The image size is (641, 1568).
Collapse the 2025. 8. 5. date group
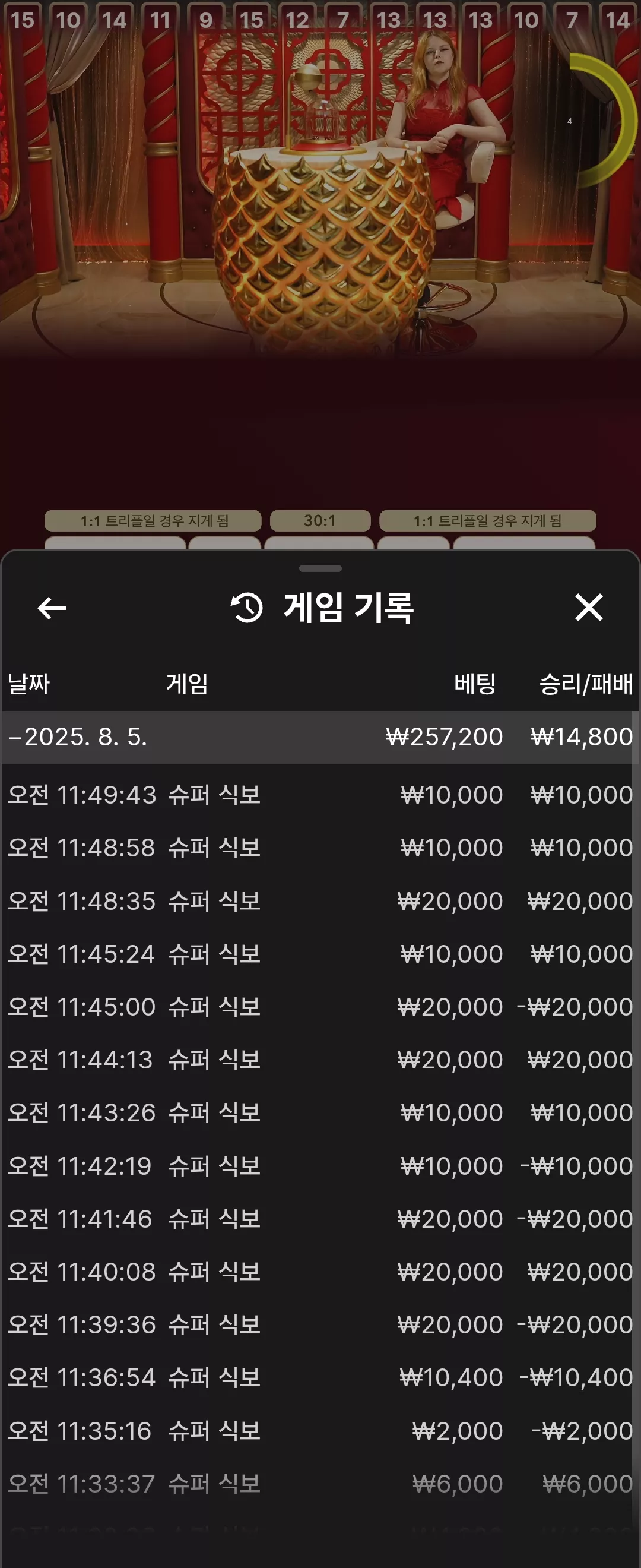[x=320, y=737]
